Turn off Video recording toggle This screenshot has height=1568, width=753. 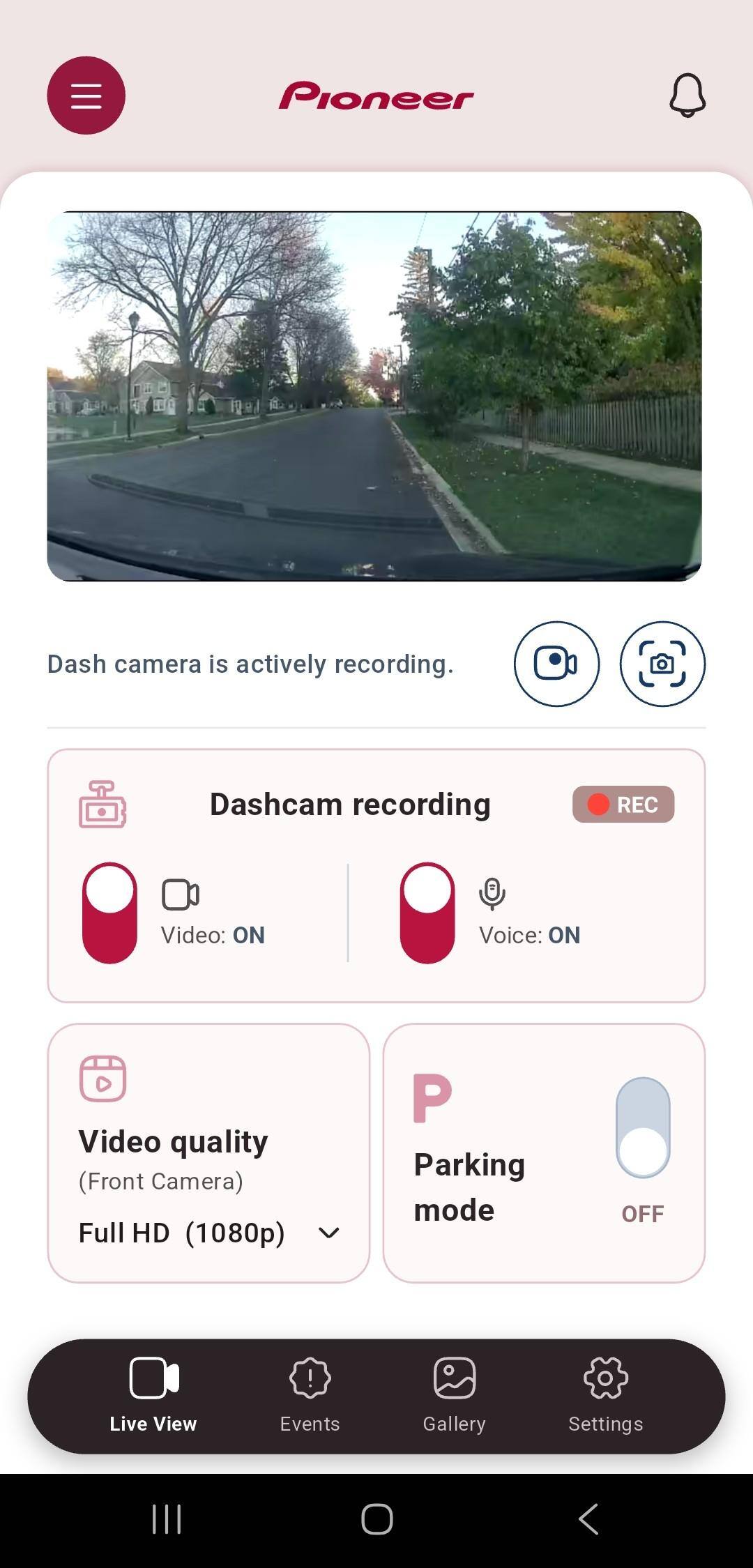coord(109,913)
